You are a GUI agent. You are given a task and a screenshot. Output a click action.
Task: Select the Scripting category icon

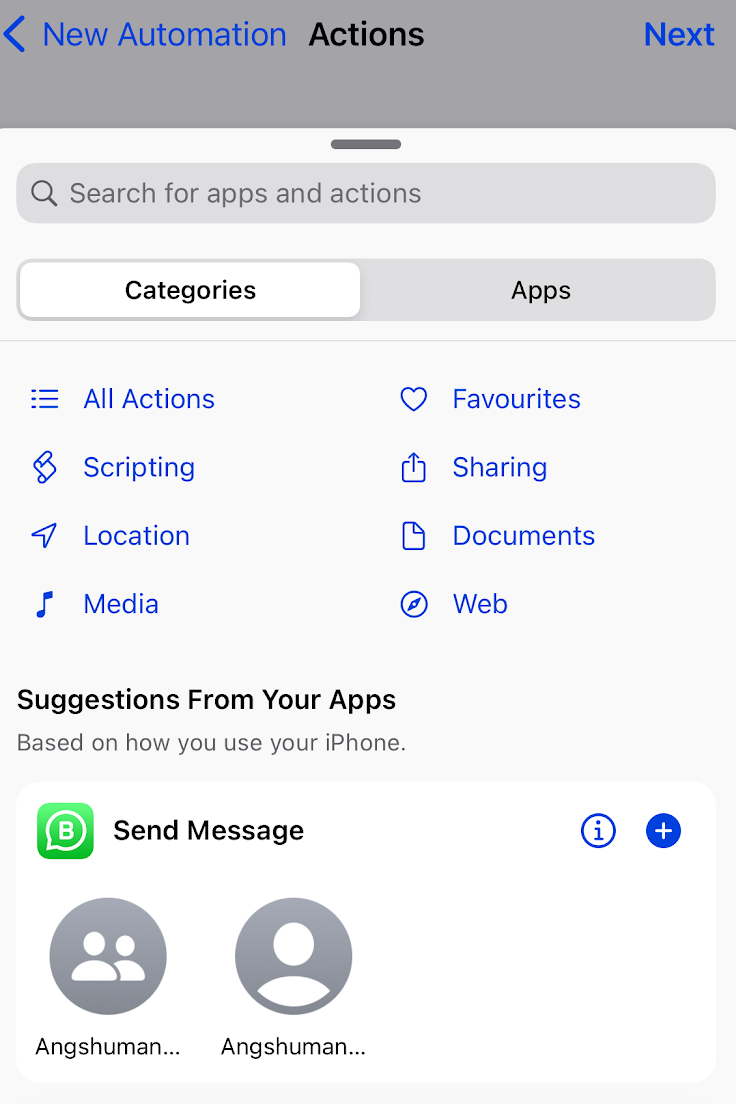coord(44,467)
